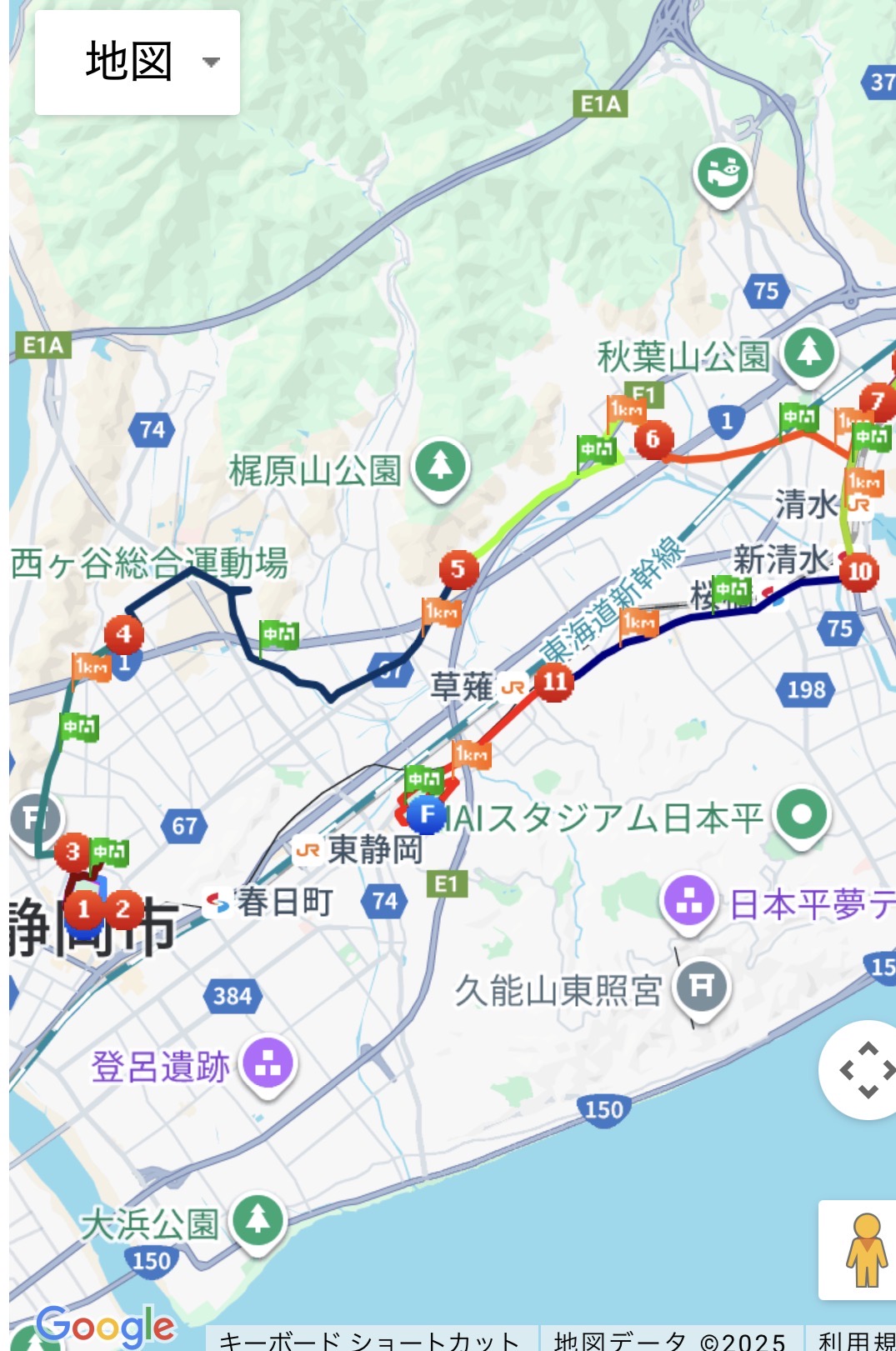896x1351 pixels.
Task: Open 久能山東照宮 place pin
Action: click(702, 988)
